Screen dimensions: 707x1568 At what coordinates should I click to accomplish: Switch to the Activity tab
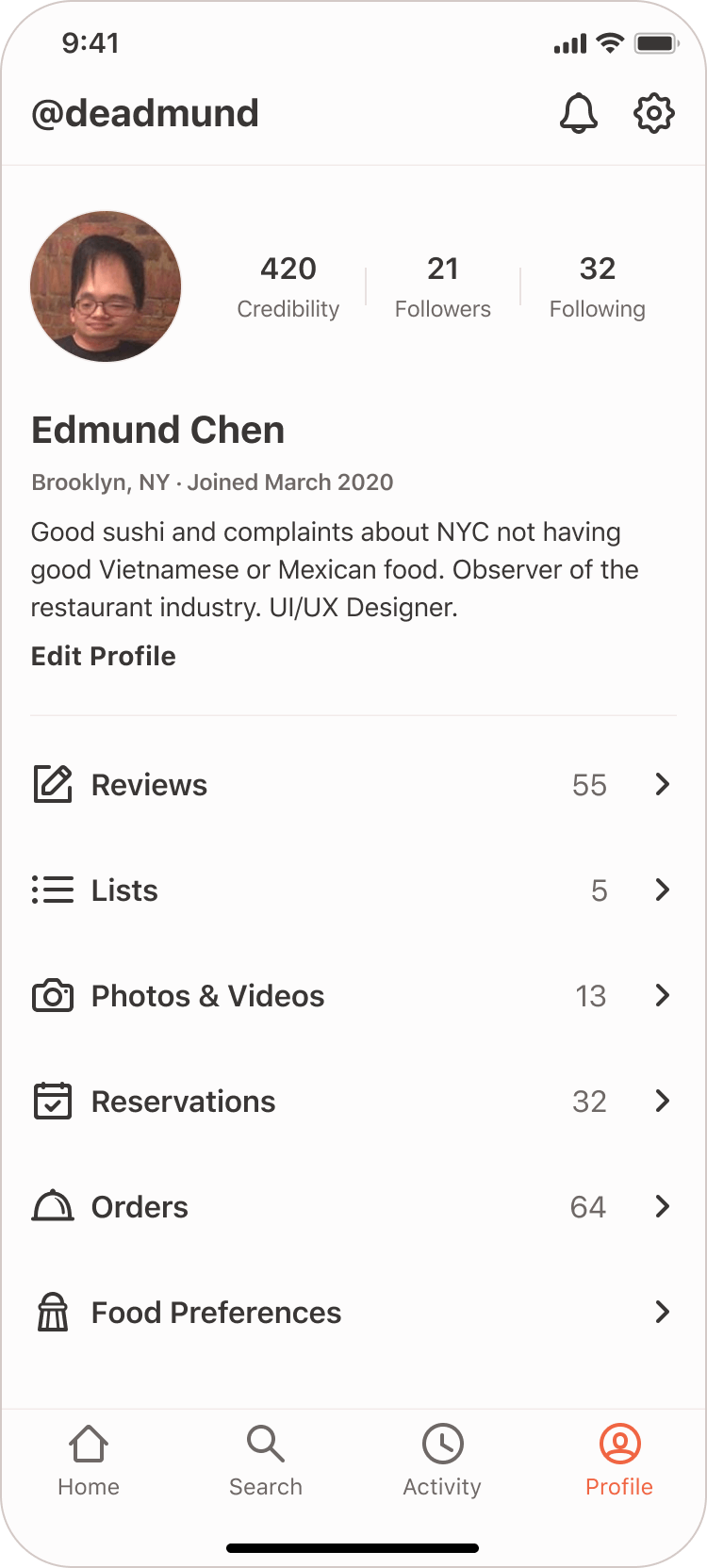(x=442, y=1461)
